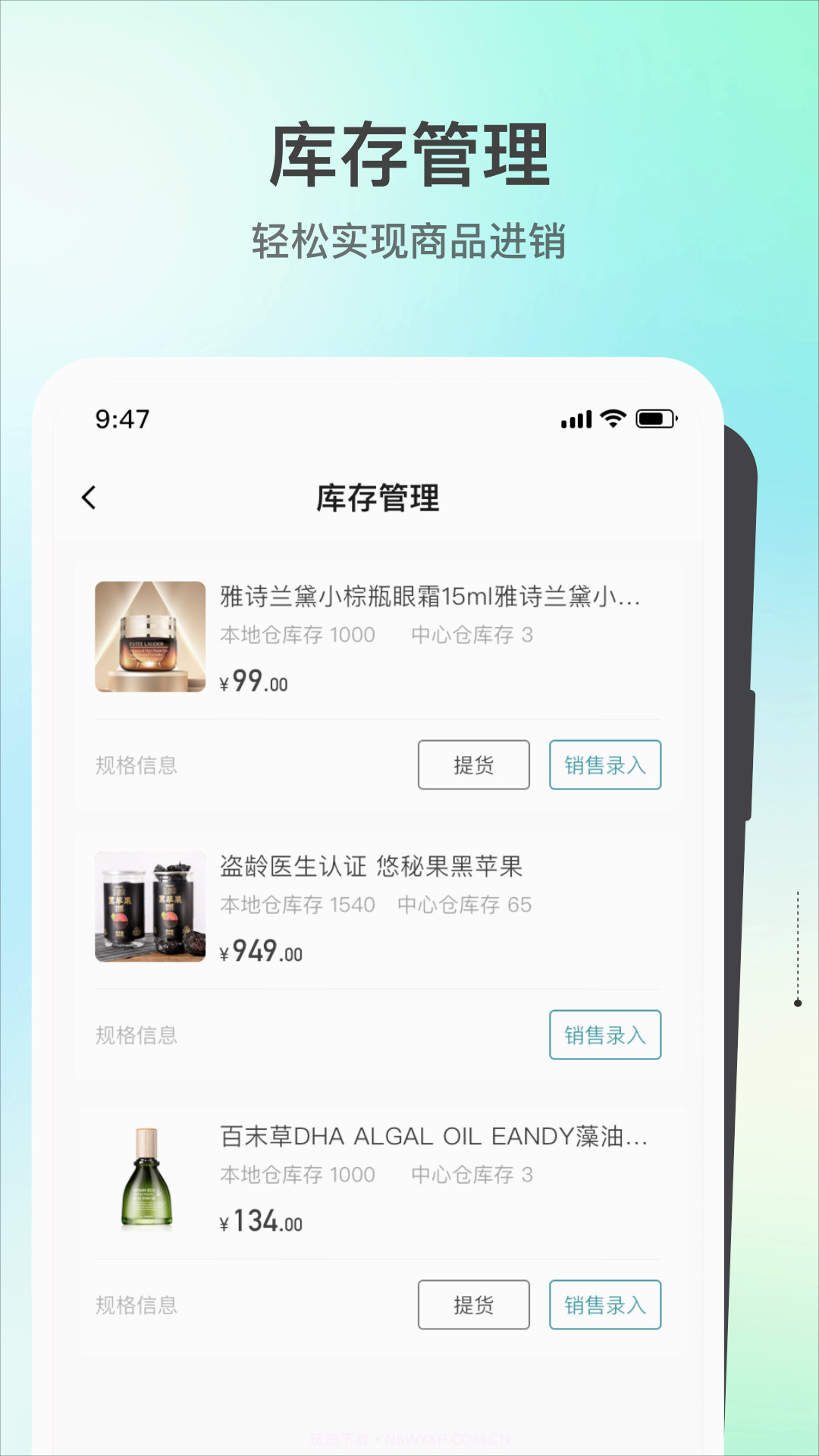Tap 本地仓库存 1540 stock count
The height and width of the screenshot is (1456, 819).
tap(296, 905)
